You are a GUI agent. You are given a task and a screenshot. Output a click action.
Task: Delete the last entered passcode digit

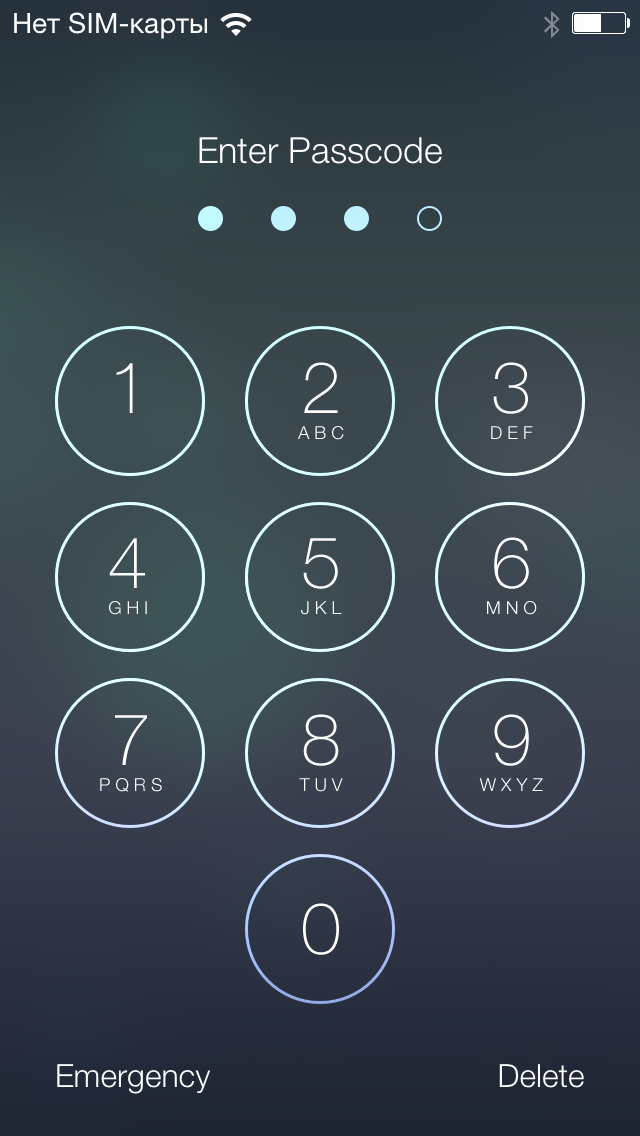(x=541, y=1077)
